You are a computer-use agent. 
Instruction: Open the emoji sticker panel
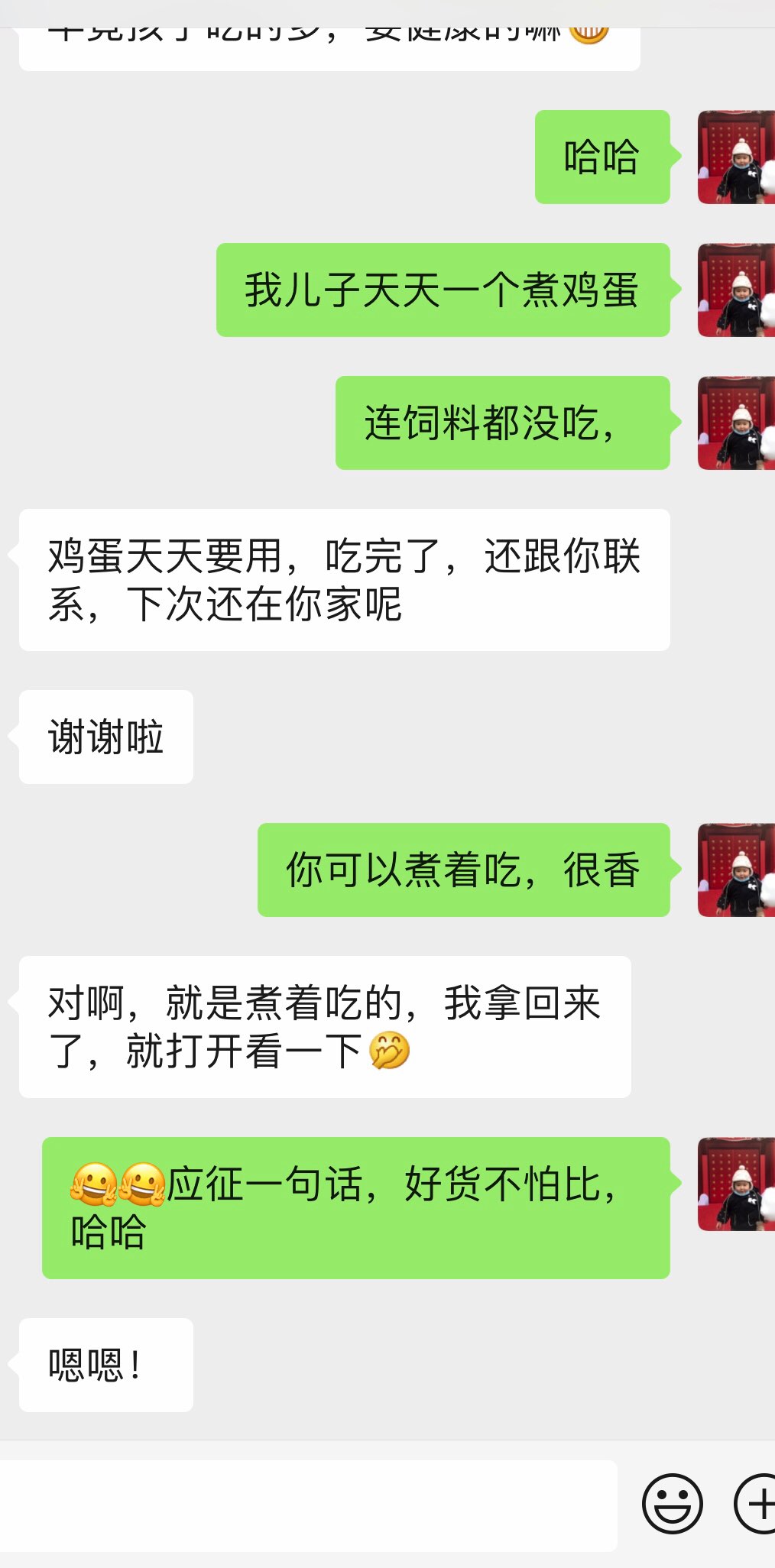pos(673,1504)
